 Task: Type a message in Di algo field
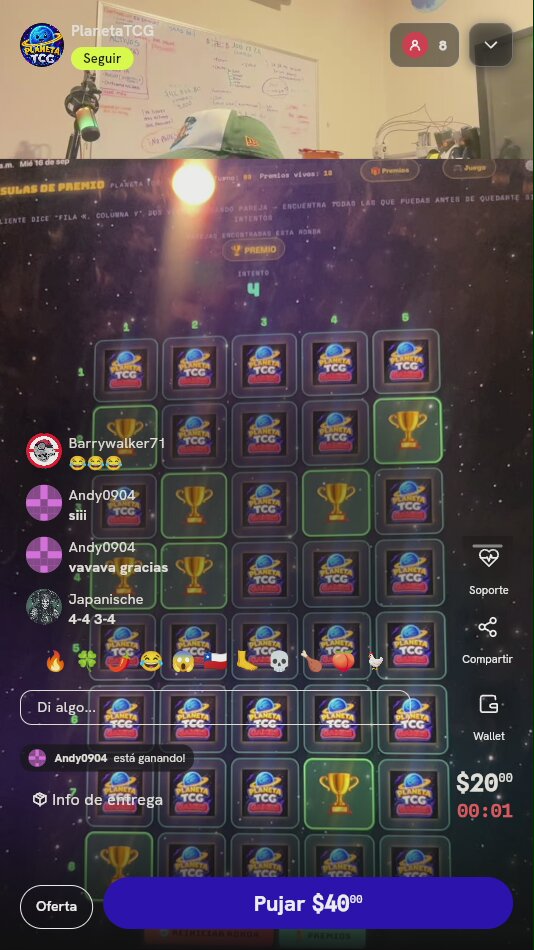click(215, 708)
